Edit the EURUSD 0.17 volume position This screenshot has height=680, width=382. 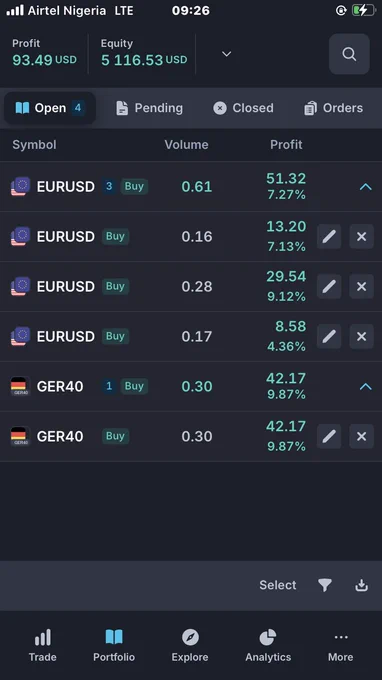[329, 336]
